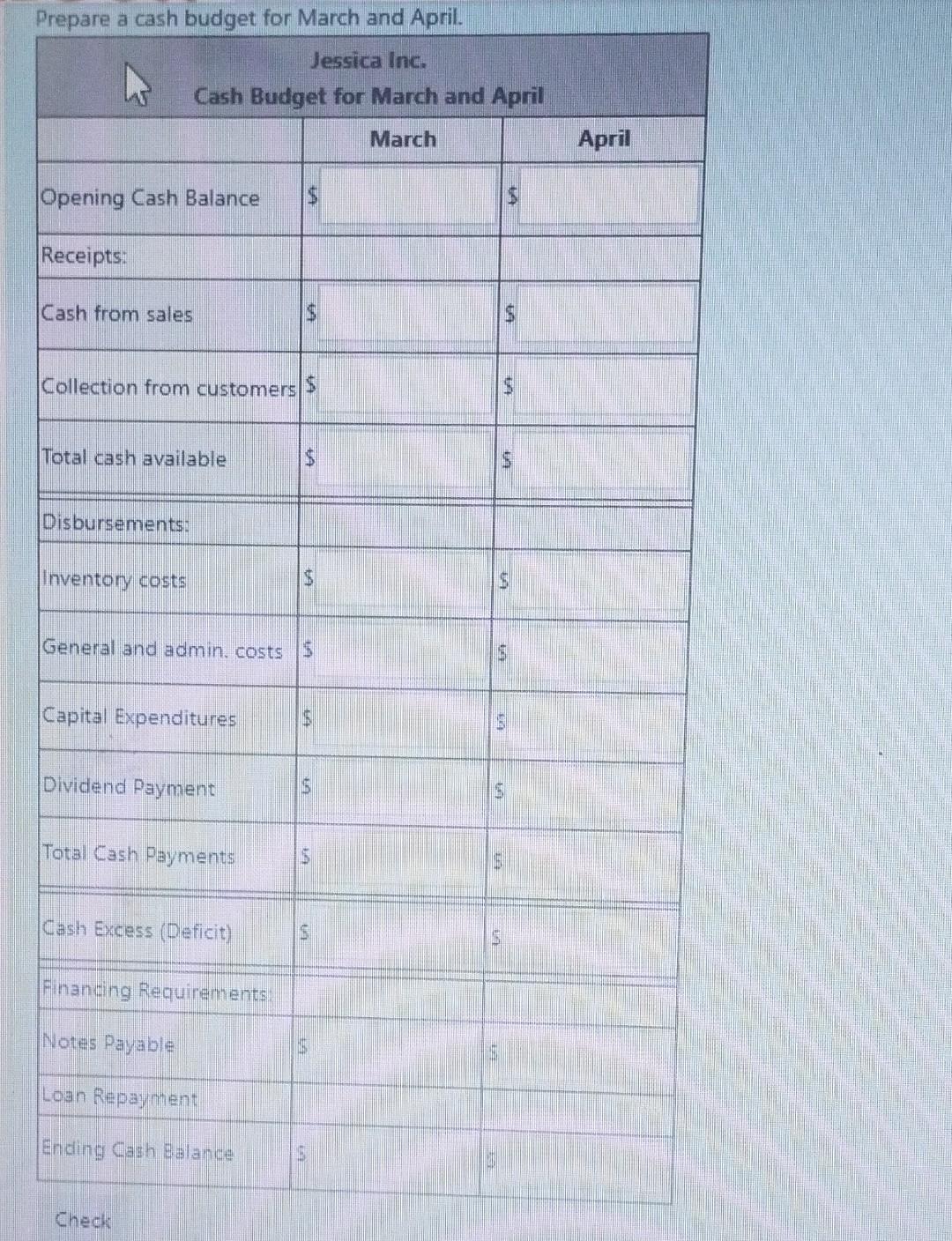The height and width of the screenshot is (1241, 952).
Task: Focus March Cash from sales field
Action: tap(405, 313)
